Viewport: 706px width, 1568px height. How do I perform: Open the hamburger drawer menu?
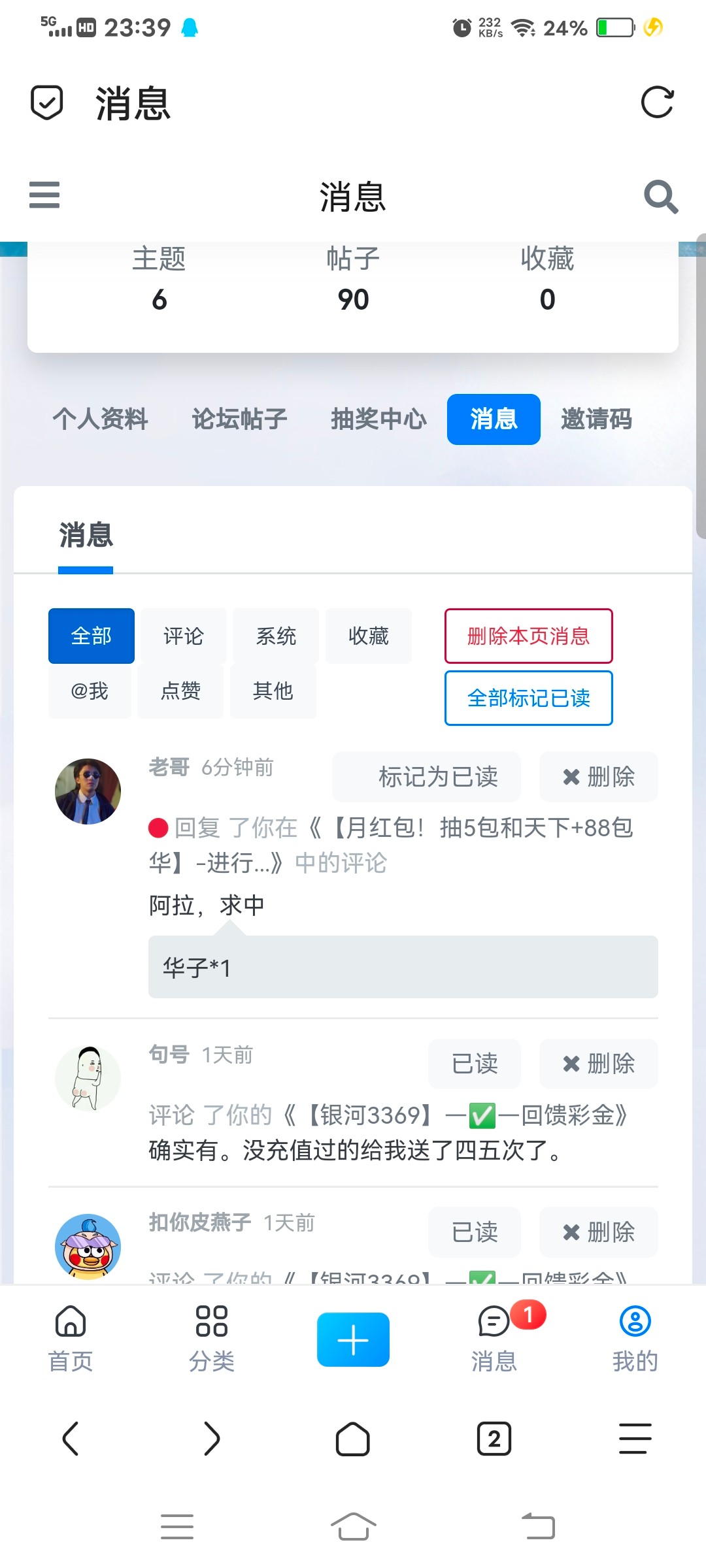[44, 195]
